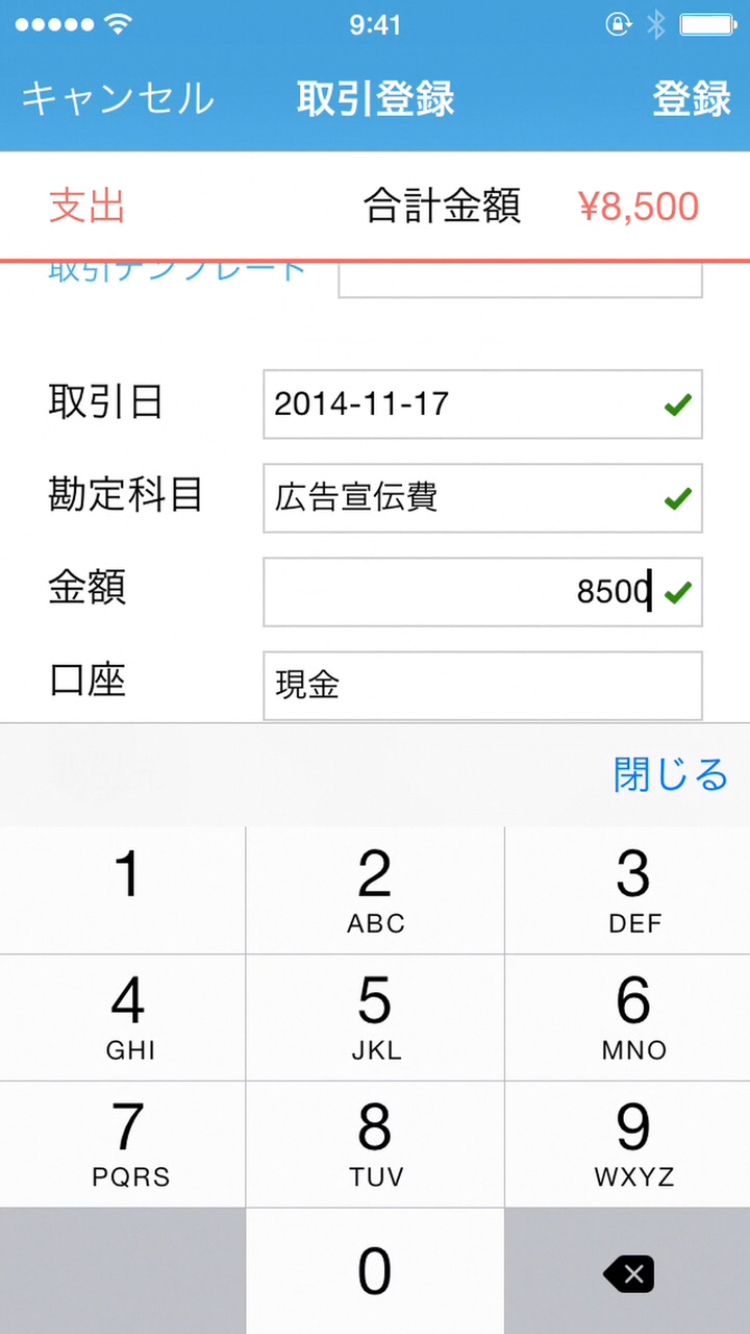The height and width of the screenshot is (1334, 750).
Task: Tap キャンセル to cancel the entry
Action: [x=117, y=99]
